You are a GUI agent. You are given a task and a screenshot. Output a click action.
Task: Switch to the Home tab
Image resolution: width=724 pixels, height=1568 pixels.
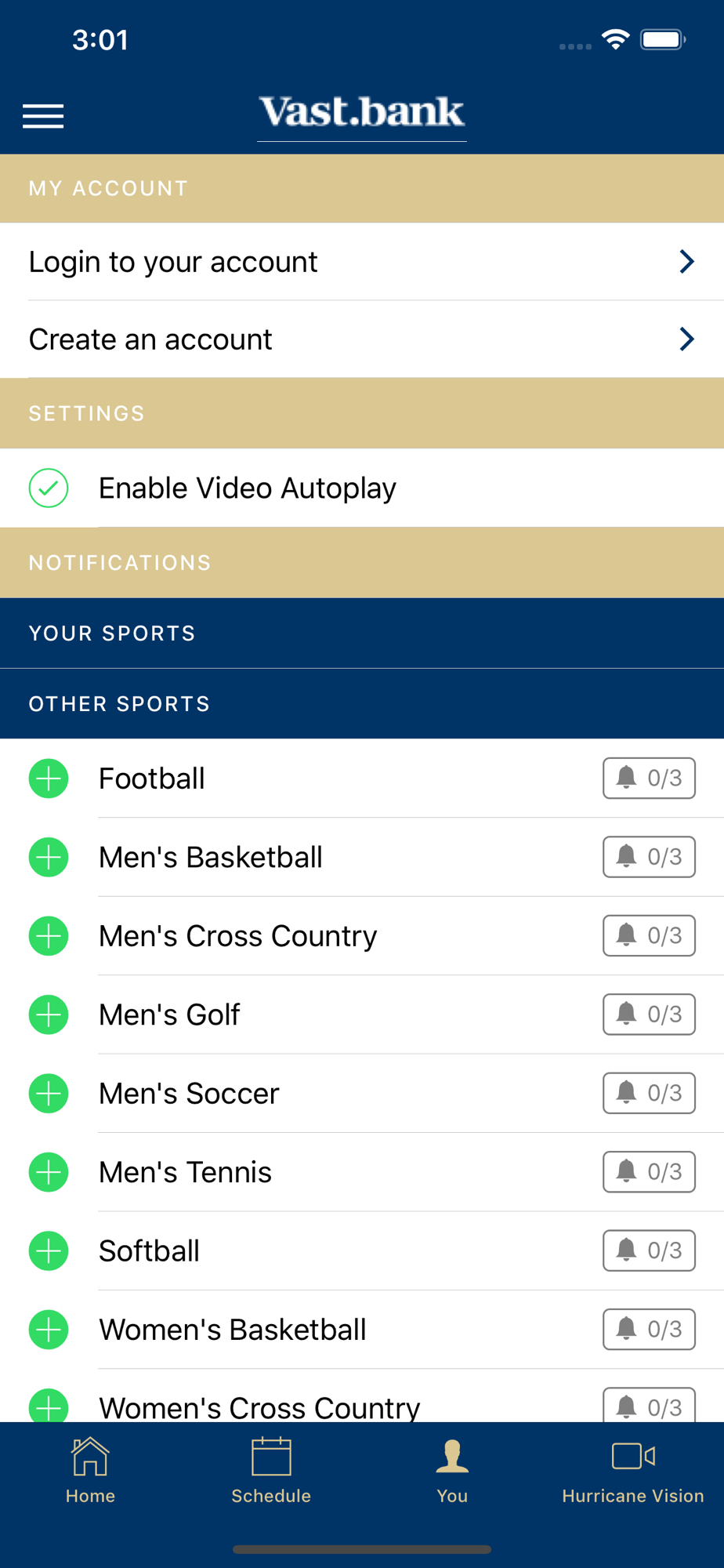tap(90, 1470)
